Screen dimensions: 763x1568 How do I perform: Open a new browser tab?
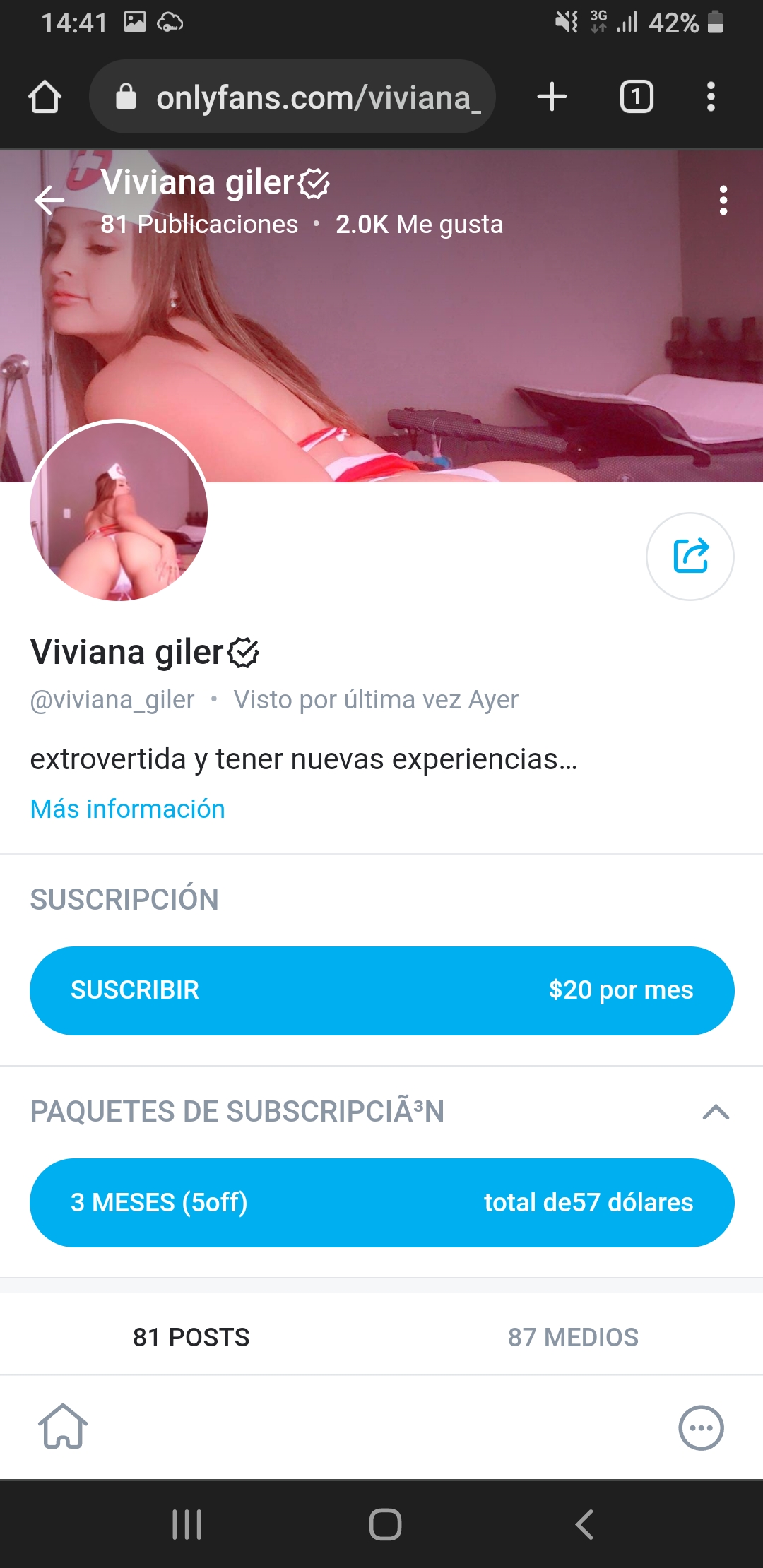pos(552,97)
